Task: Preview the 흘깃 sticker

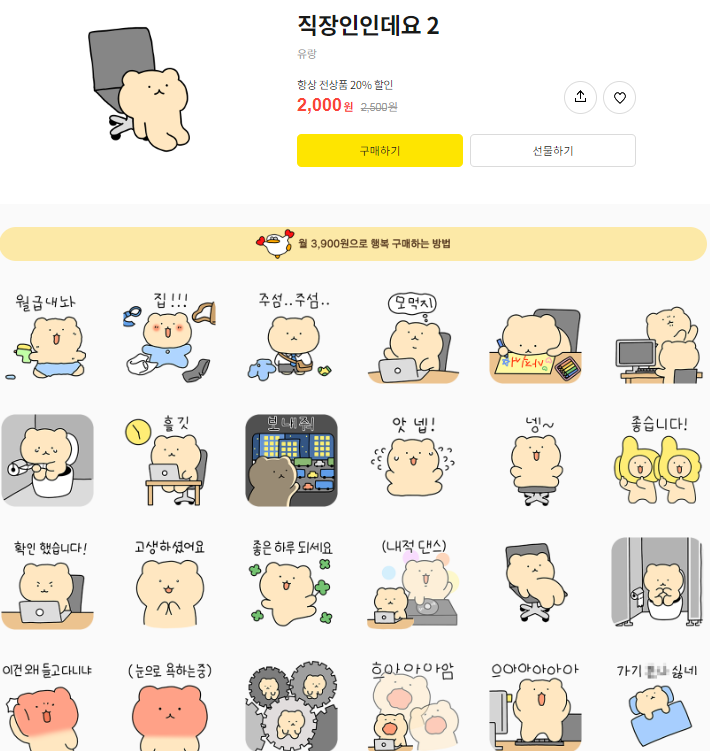Action: tap(169, 461)
